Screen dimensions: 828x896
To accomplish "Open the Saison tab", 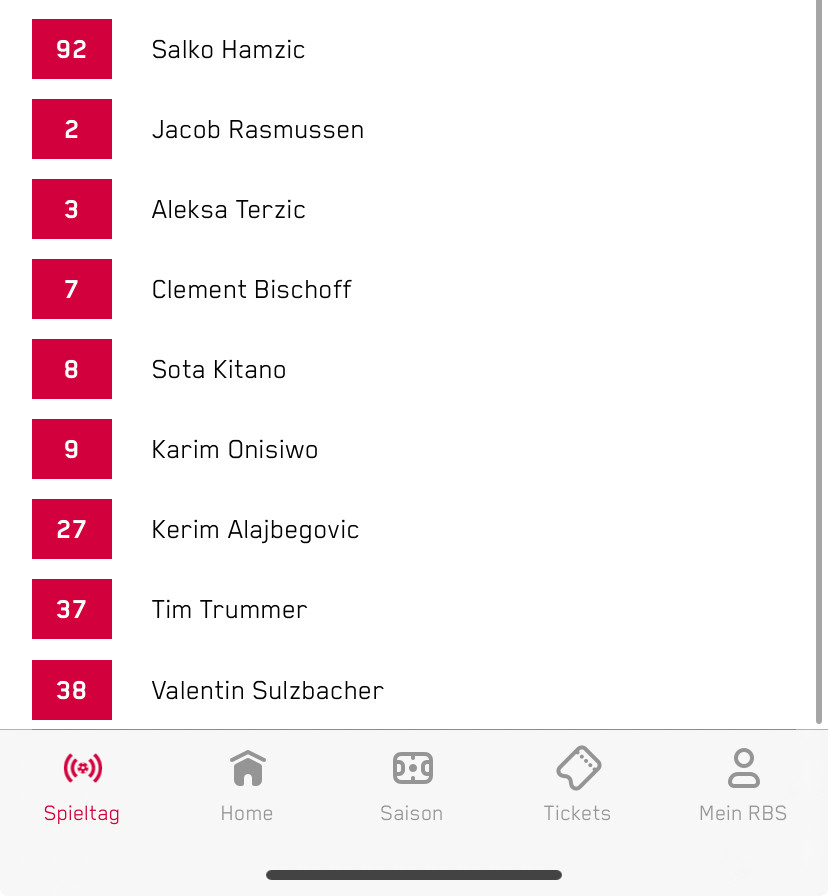I will pyautogui.click(x=412, y=785).
